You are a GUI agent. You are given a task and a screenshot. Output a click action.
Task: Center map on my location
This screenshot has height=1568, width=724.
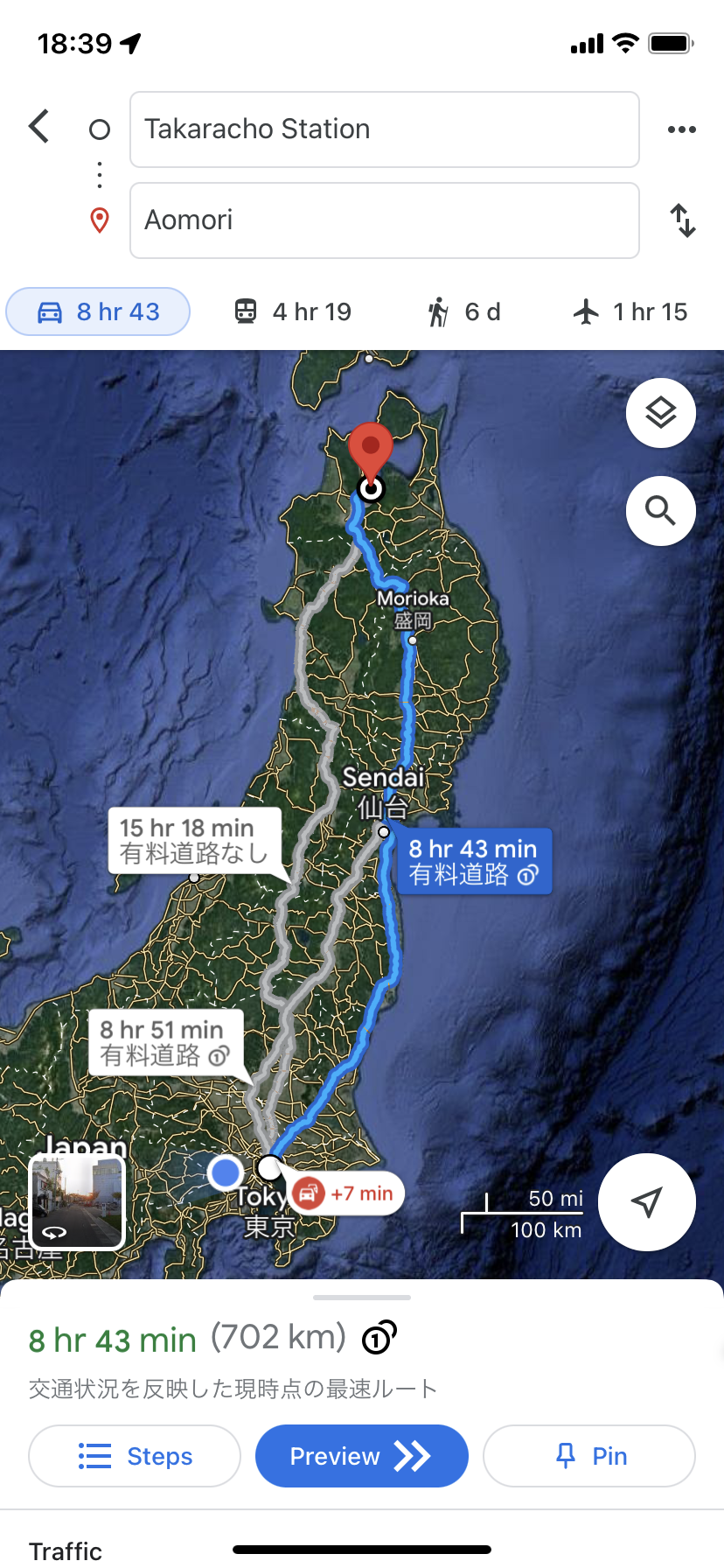(646, 1202)
